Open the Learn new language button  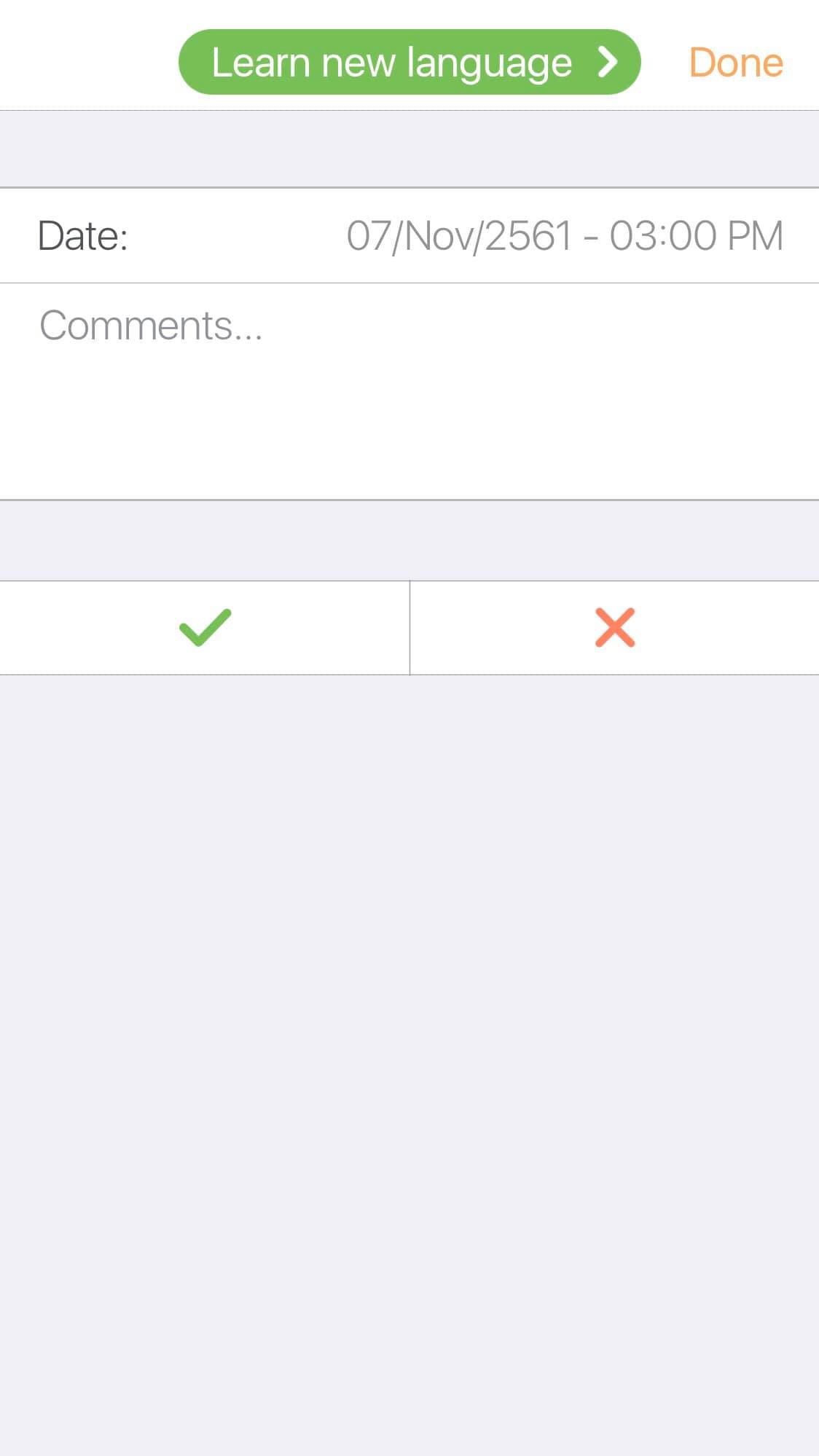pyautogui.click(x=409, y=62)
